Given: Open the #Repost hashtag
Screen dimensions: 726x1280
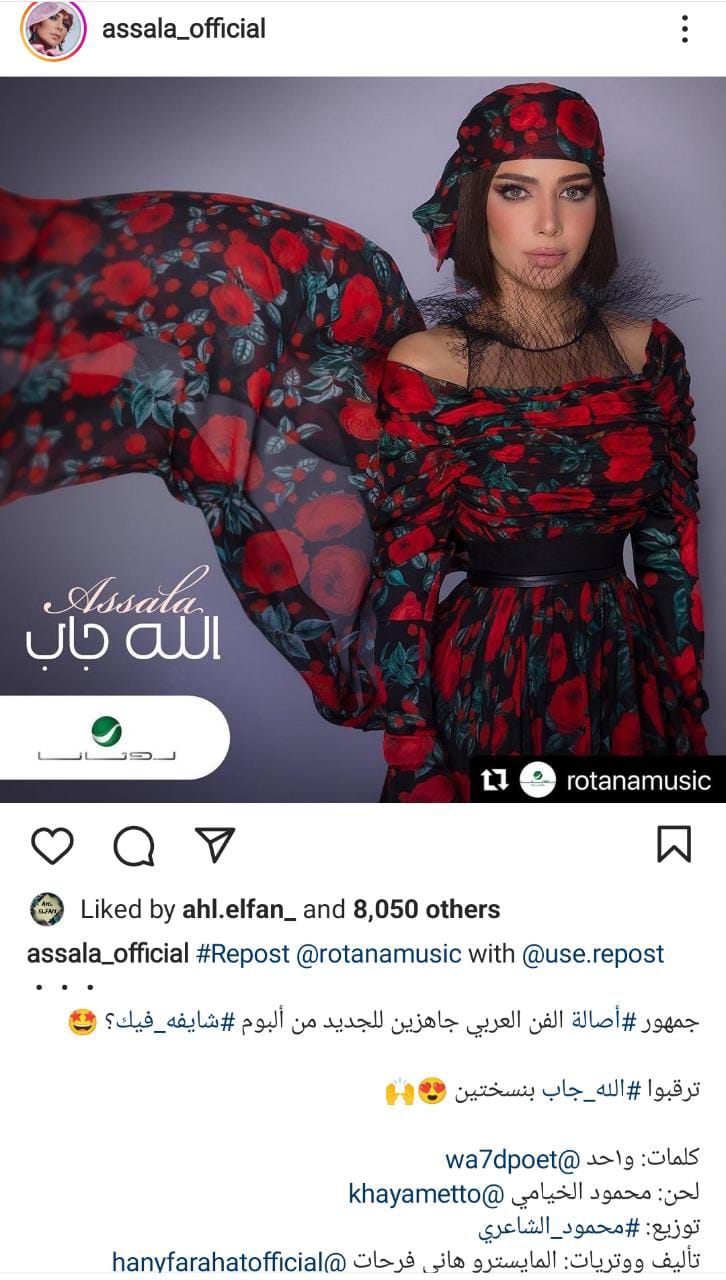Looking at the screenshot, I should pos(243,953).
